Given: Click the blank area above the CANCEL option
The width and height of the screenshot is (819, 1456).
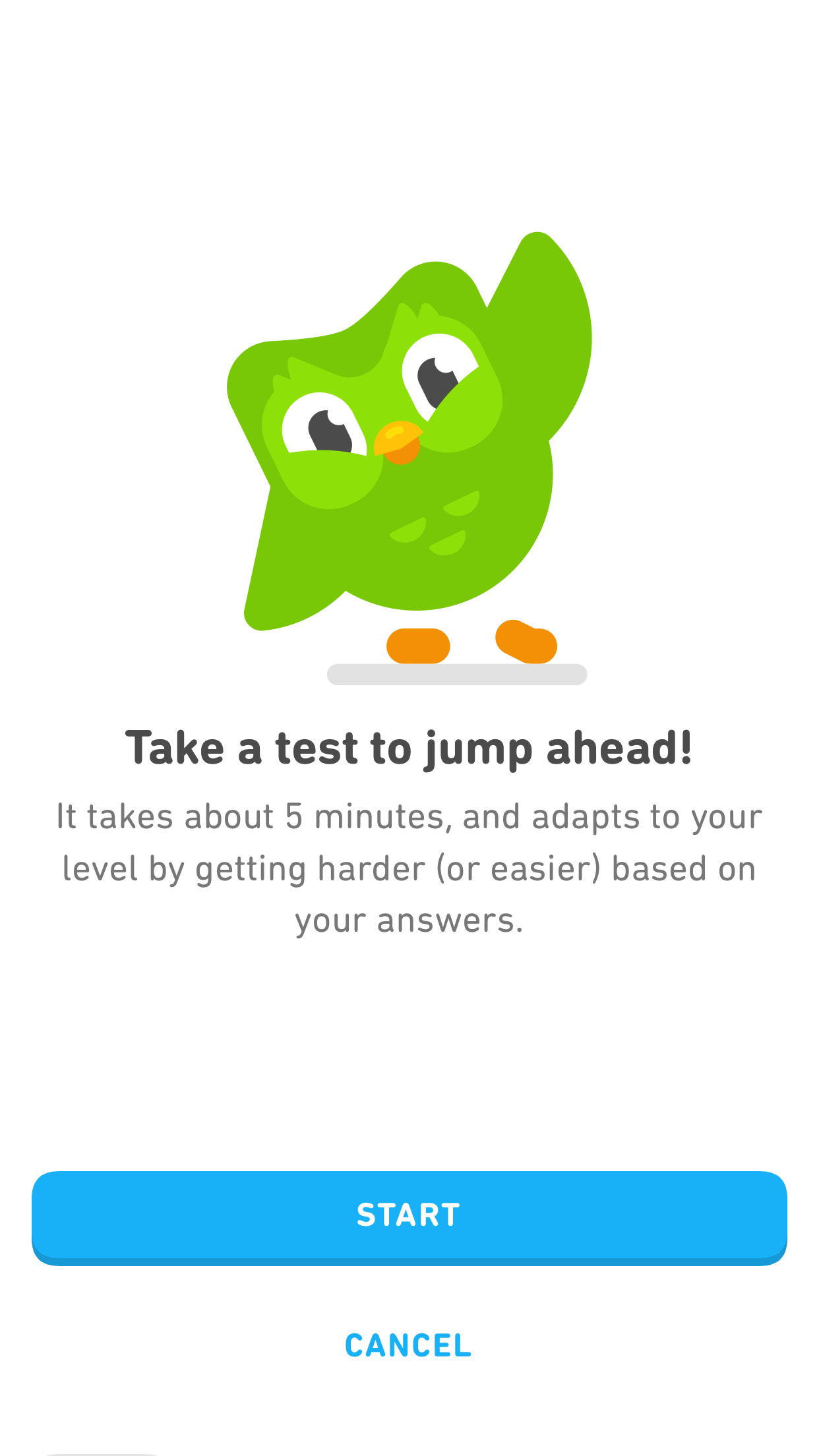Looking at the screenshot, I should point(409,1296).
